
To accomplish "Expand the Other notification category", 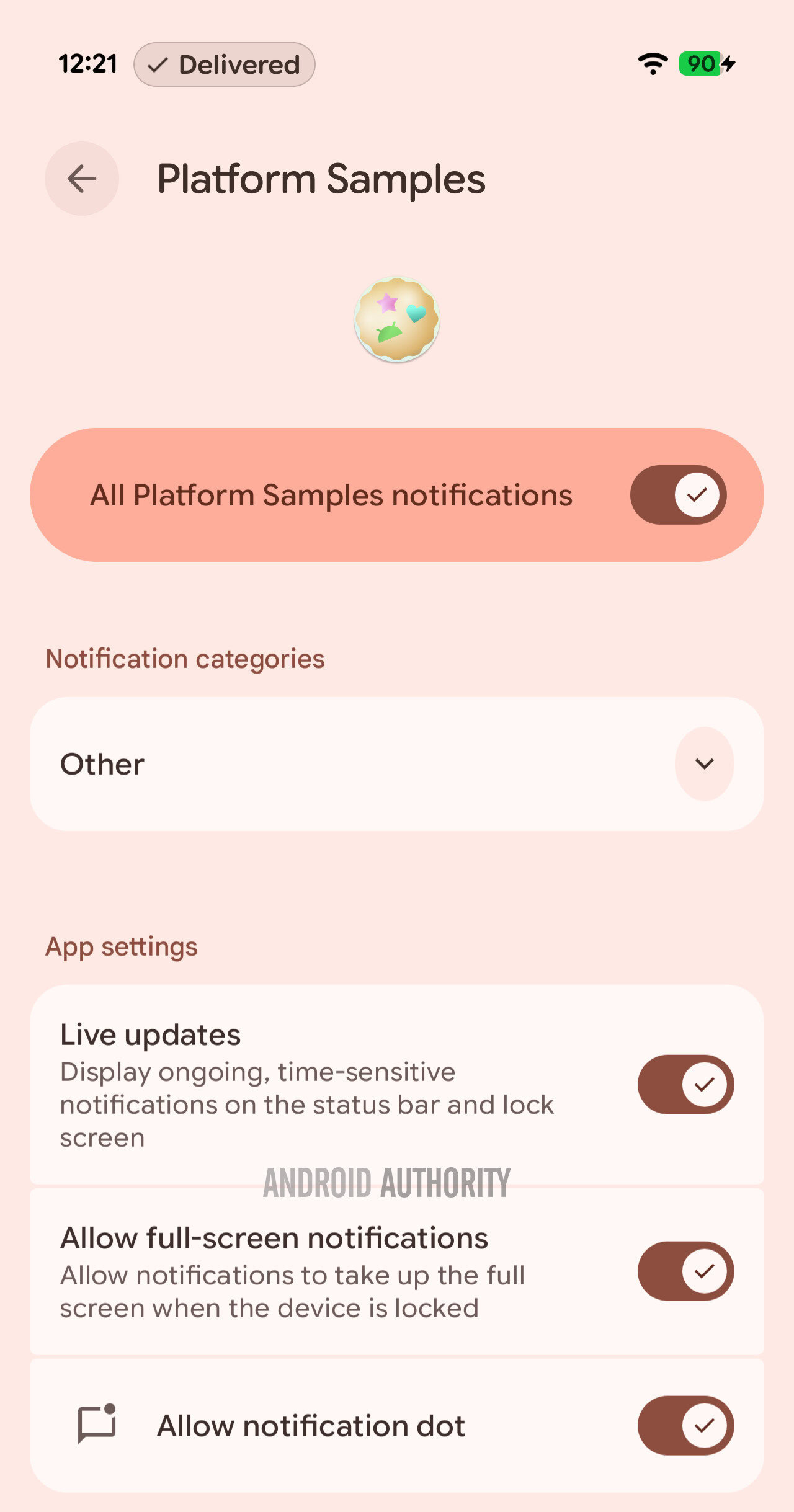I will click(704, 764).
